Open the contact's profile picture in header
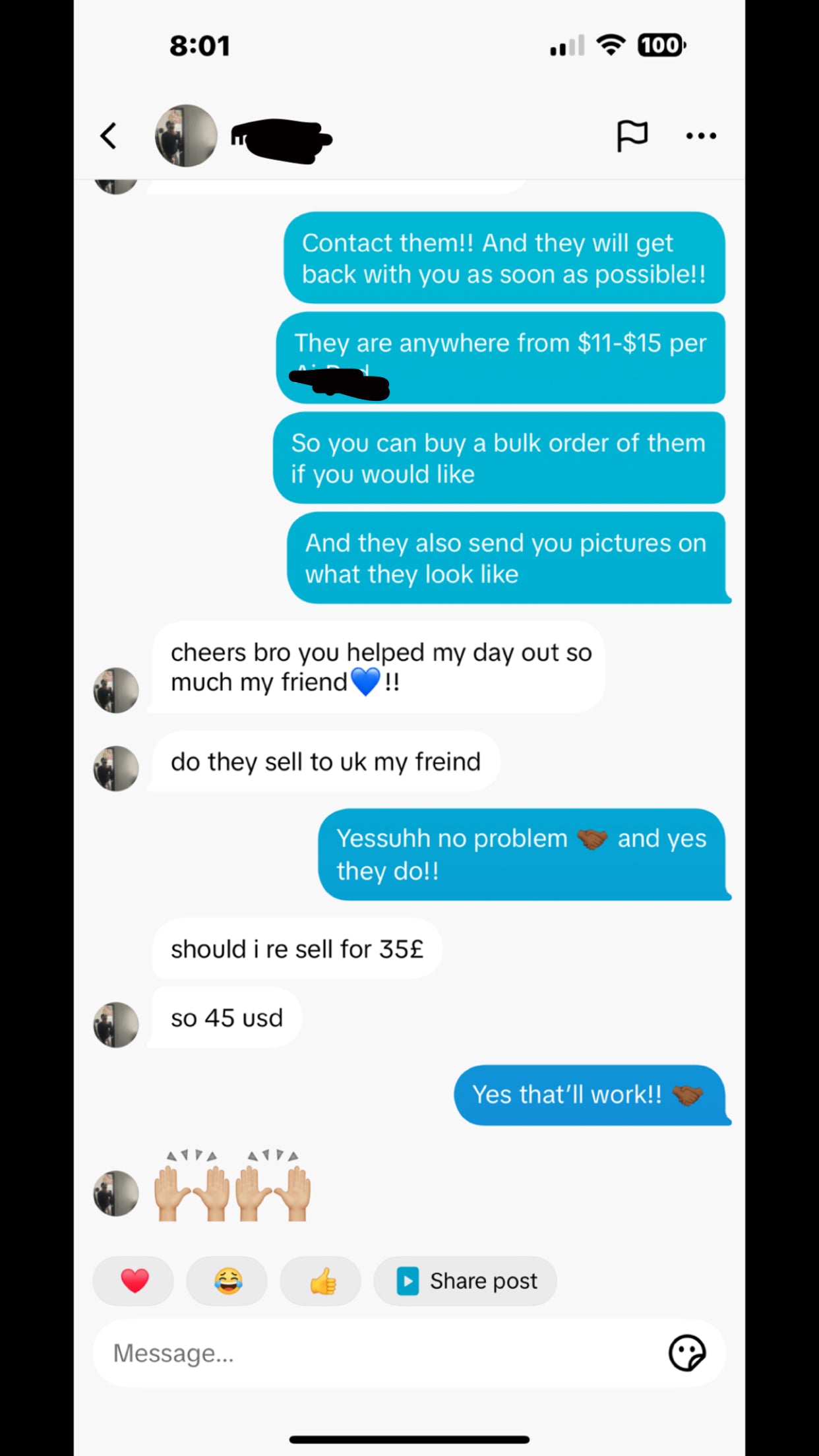Viewport: 819px width, 1456px height. coord(186,136)
